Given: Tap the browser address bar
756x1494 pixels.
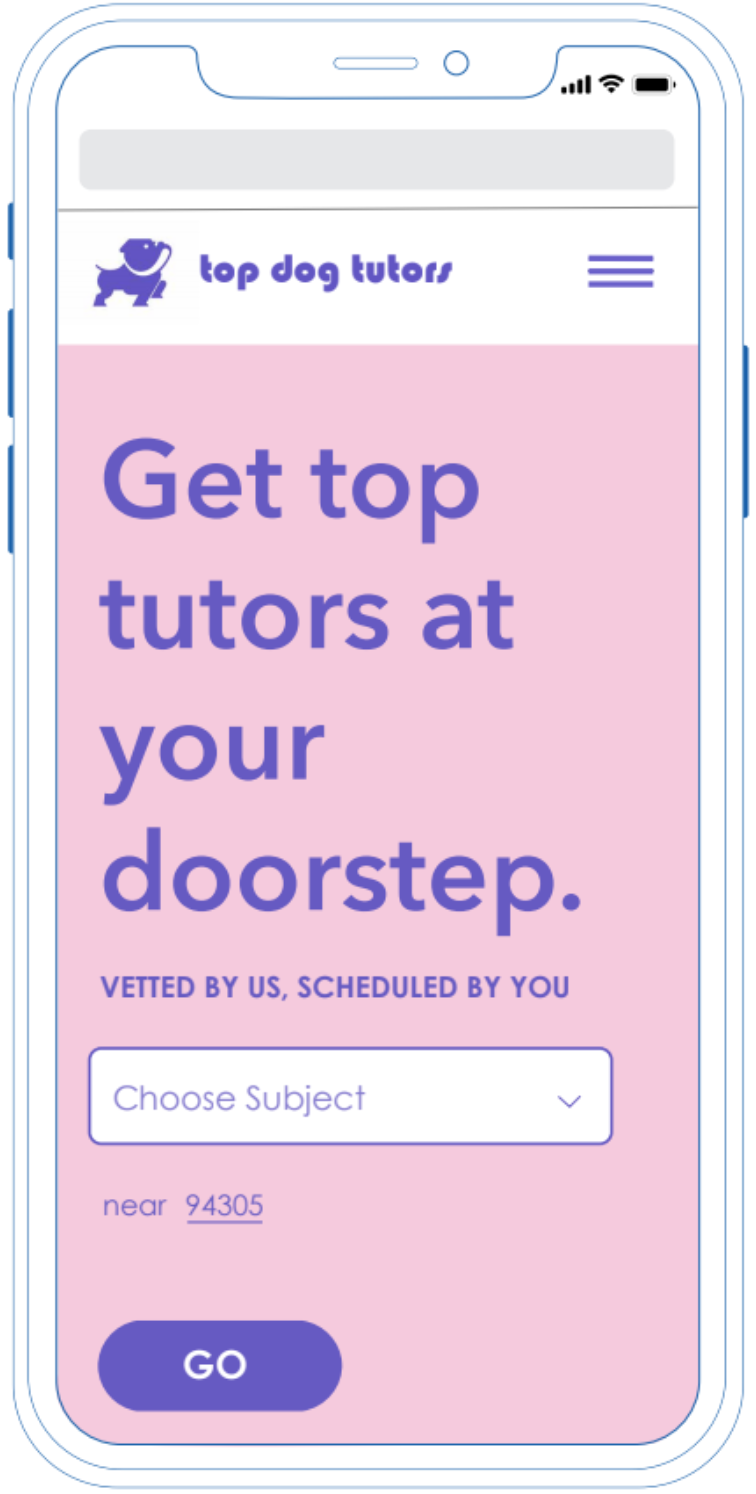Looking at the screenshot, I should point(376,159).
